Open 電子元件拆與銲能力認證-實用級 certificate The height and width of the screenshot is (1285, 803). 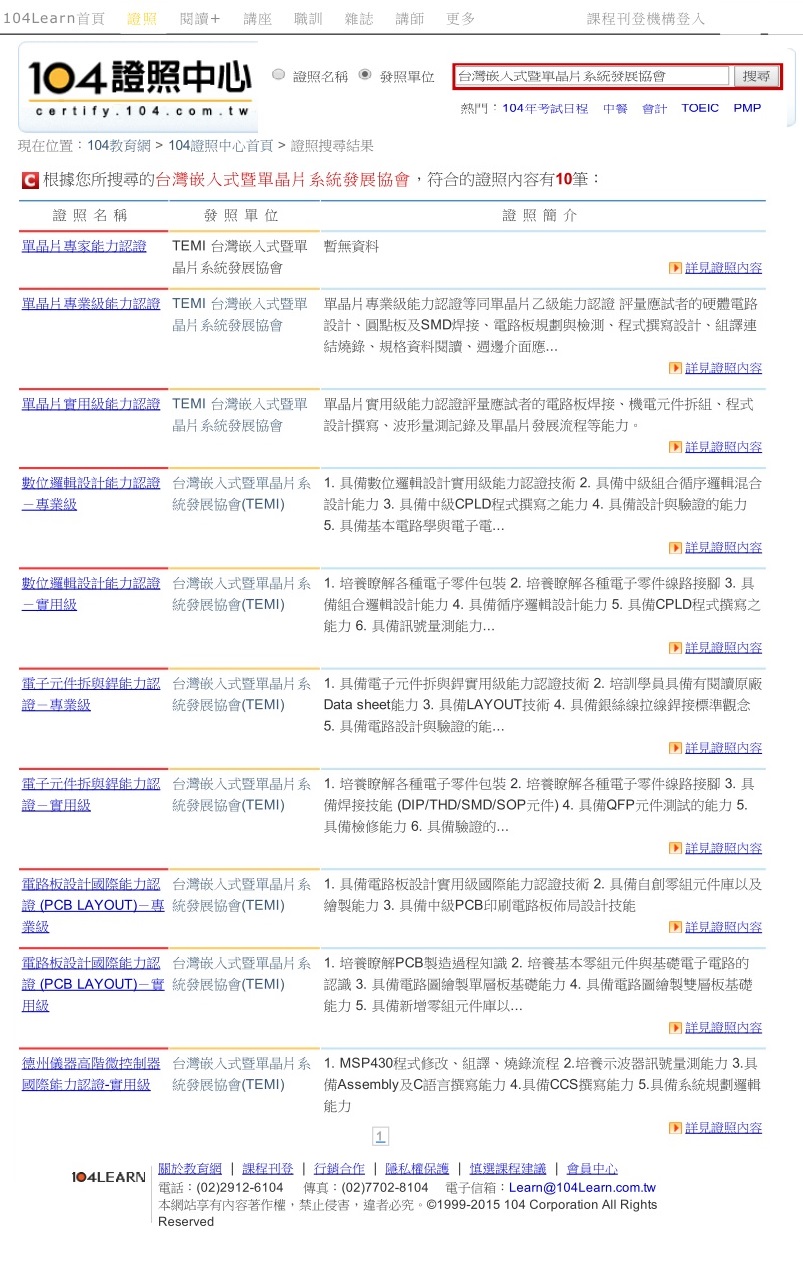coord(91,795)
